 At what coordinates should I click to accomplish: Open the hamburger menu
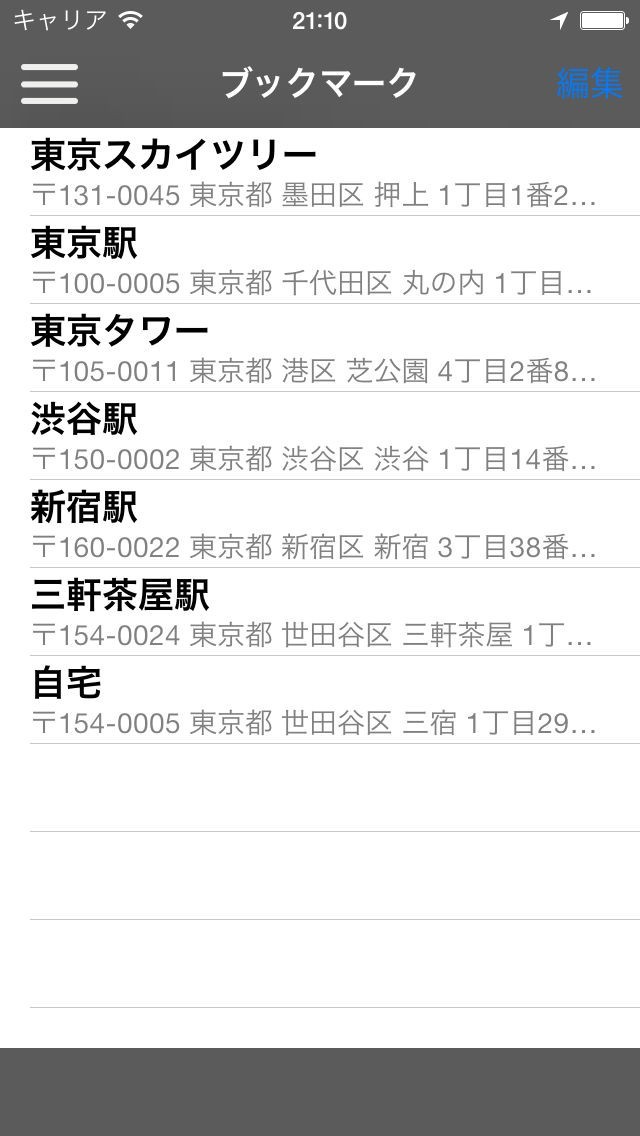click(49, 84)
